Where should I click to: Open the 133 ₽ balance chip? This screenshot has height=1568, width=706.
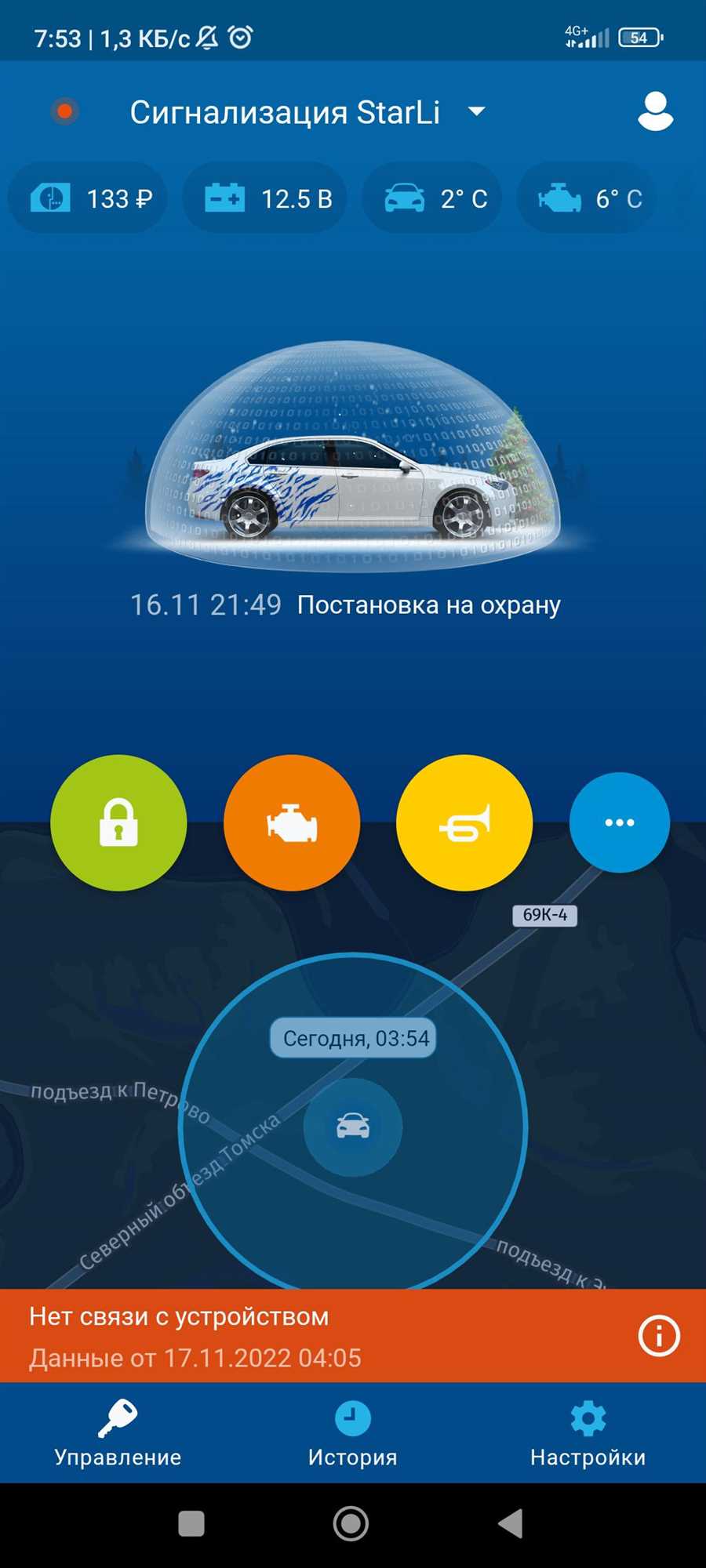[88, 198]
